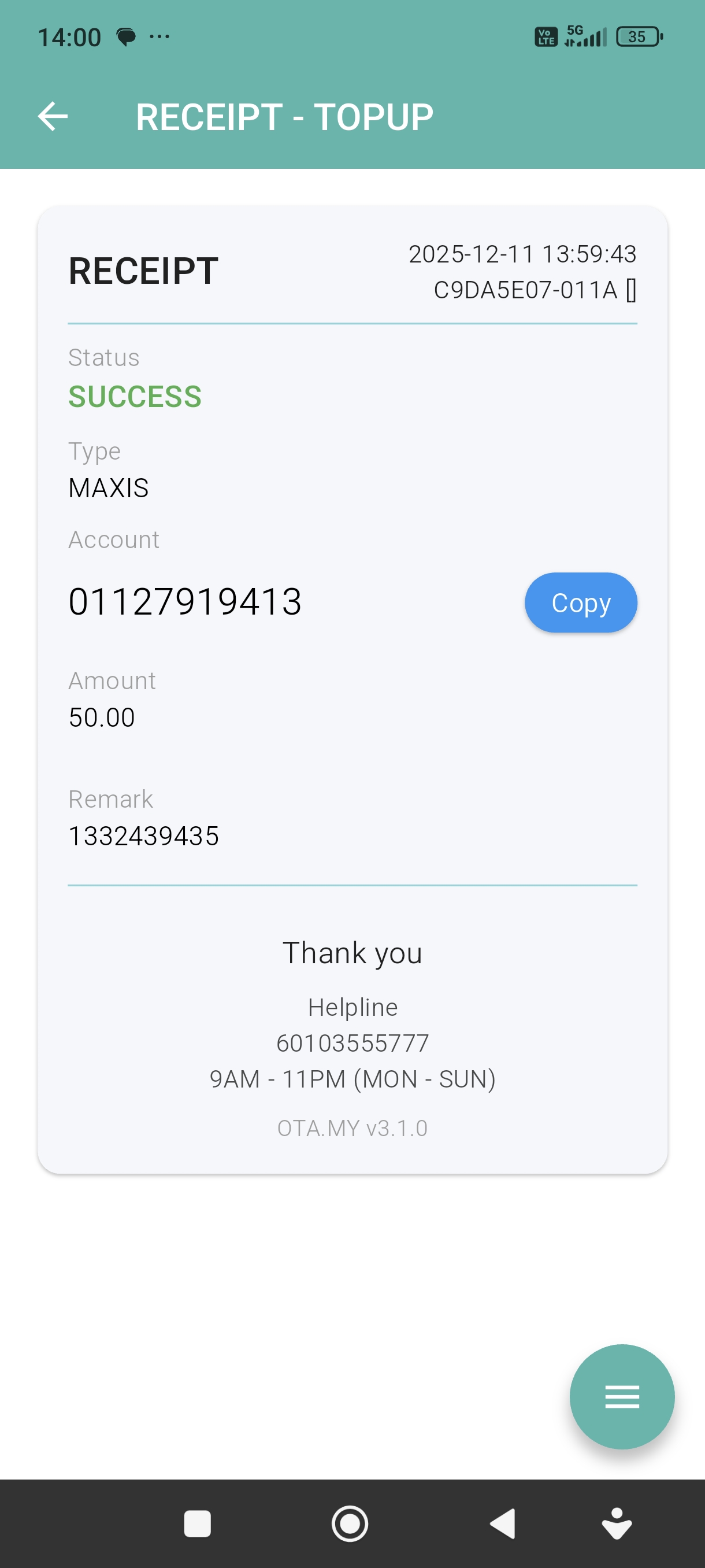Copy the account number 01127919413
Image resolution: width=705 pixels, height=1568 pixels.
[x=580, y=602]
